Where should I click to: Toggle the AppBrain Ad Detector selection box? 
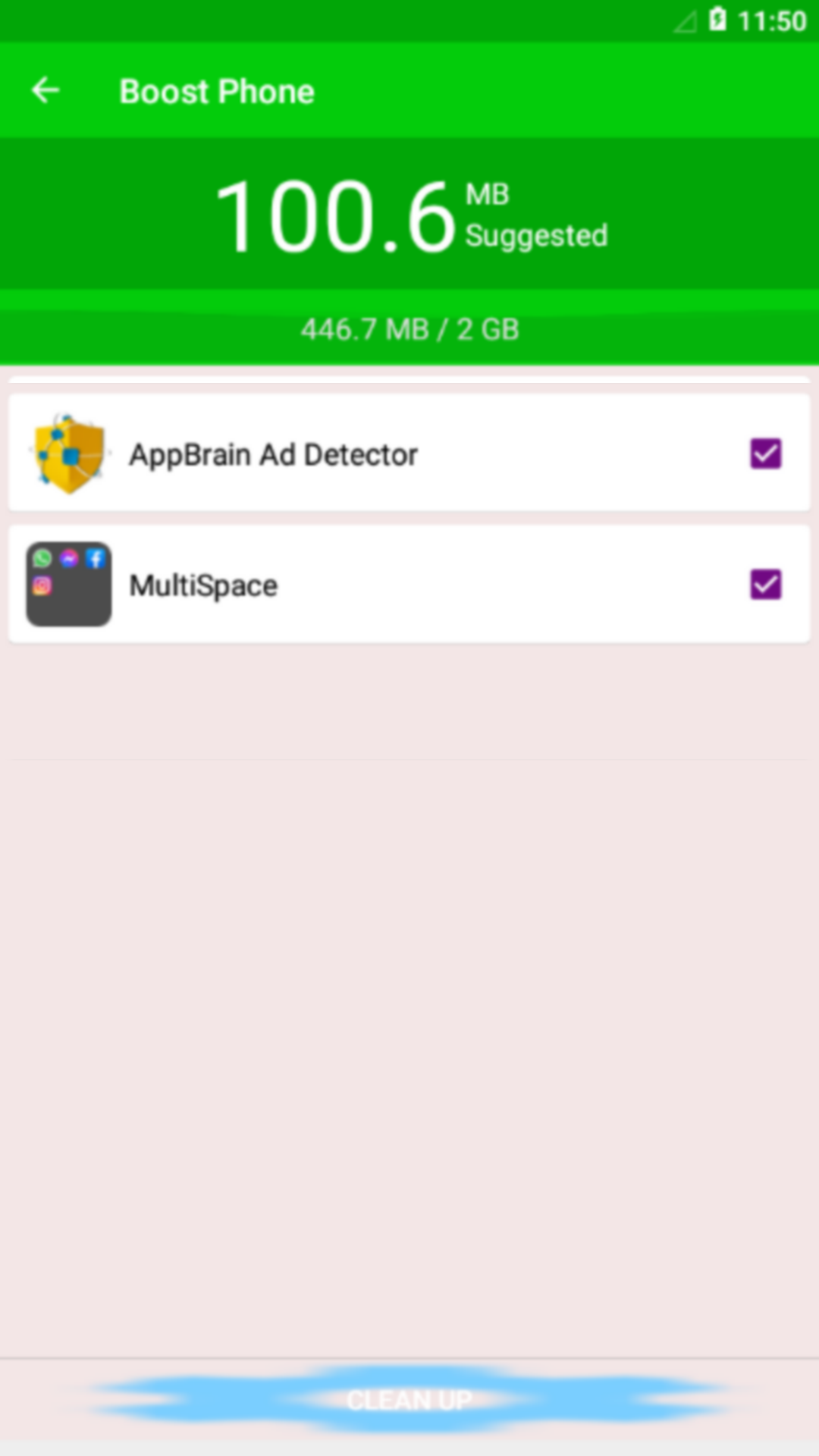click(x=765, y=453)
